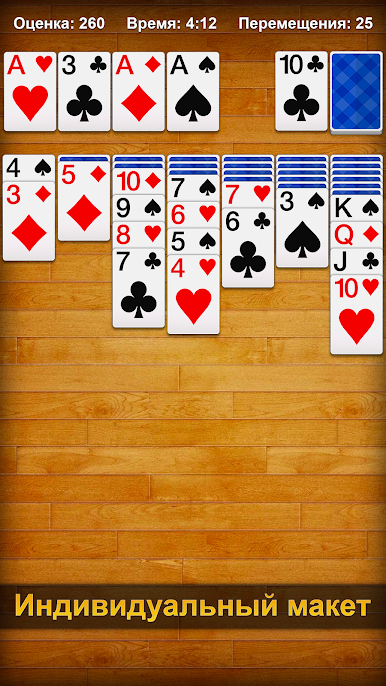Tap the ace of hearts foundation pile

[x=30, y=91]
